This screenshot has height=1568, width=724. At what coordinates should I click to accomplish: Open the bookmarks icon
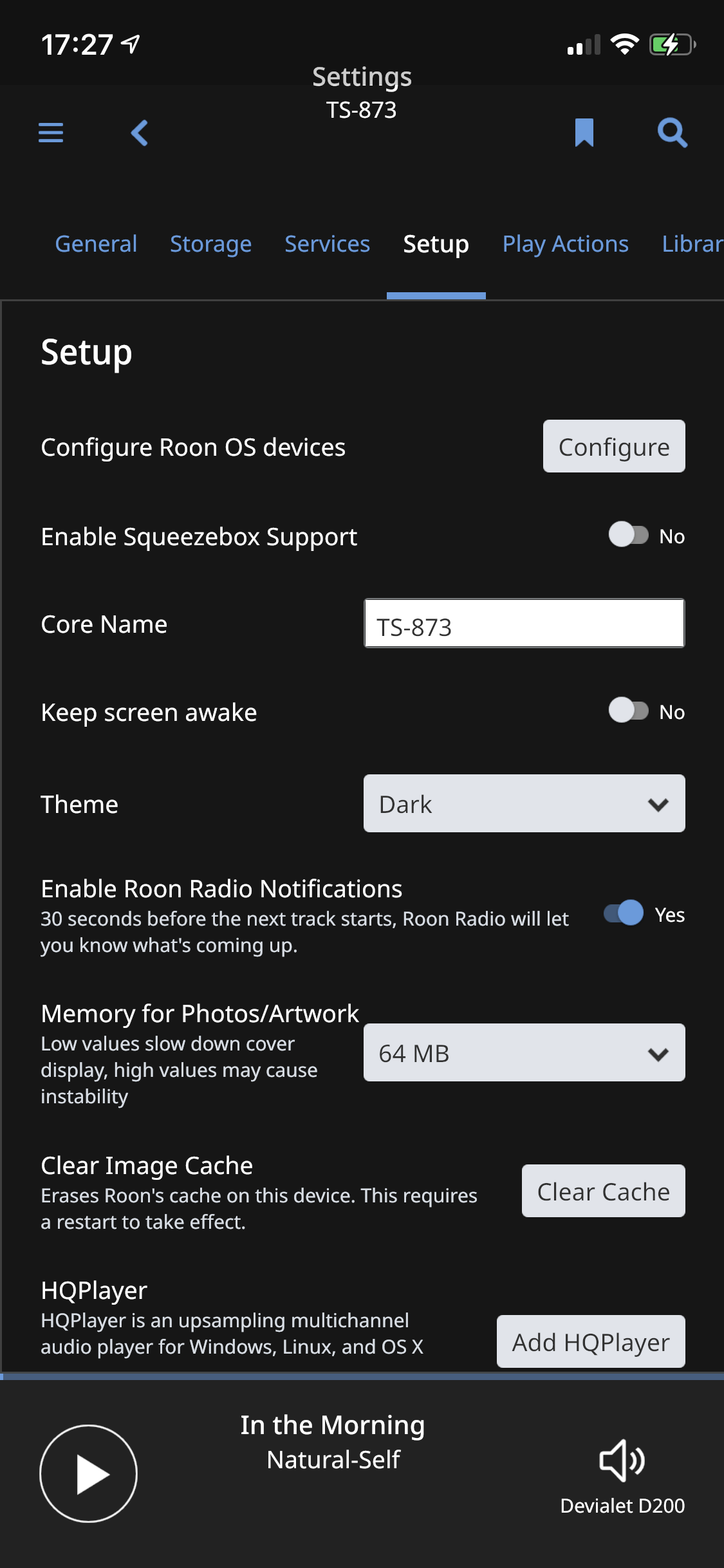point(584,133)
